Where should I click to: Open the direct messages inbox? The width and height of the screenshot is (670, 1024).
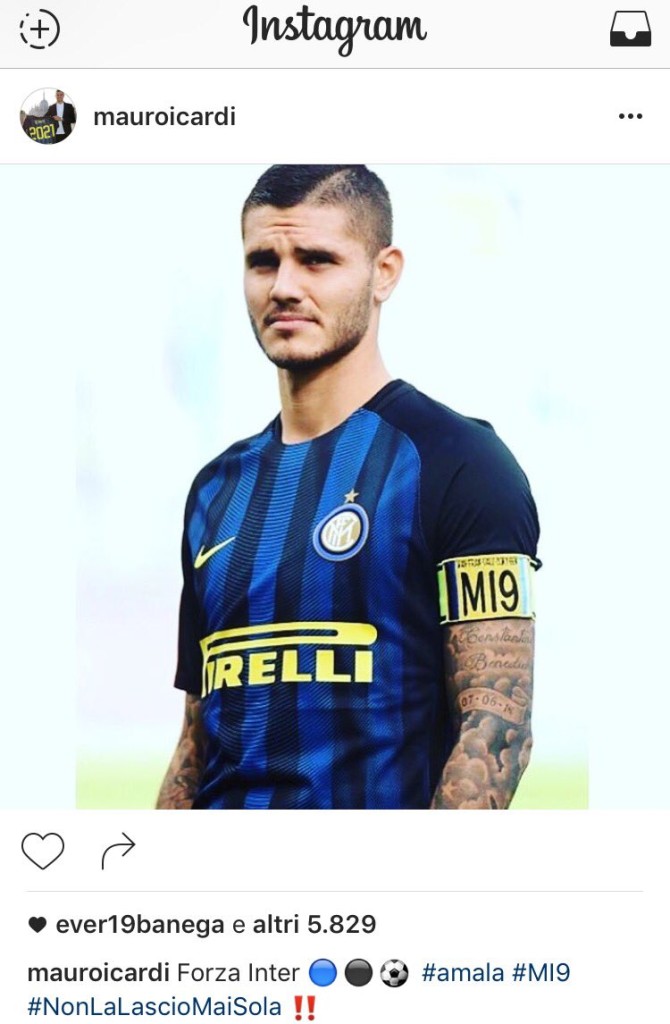(x=630, y=30)
